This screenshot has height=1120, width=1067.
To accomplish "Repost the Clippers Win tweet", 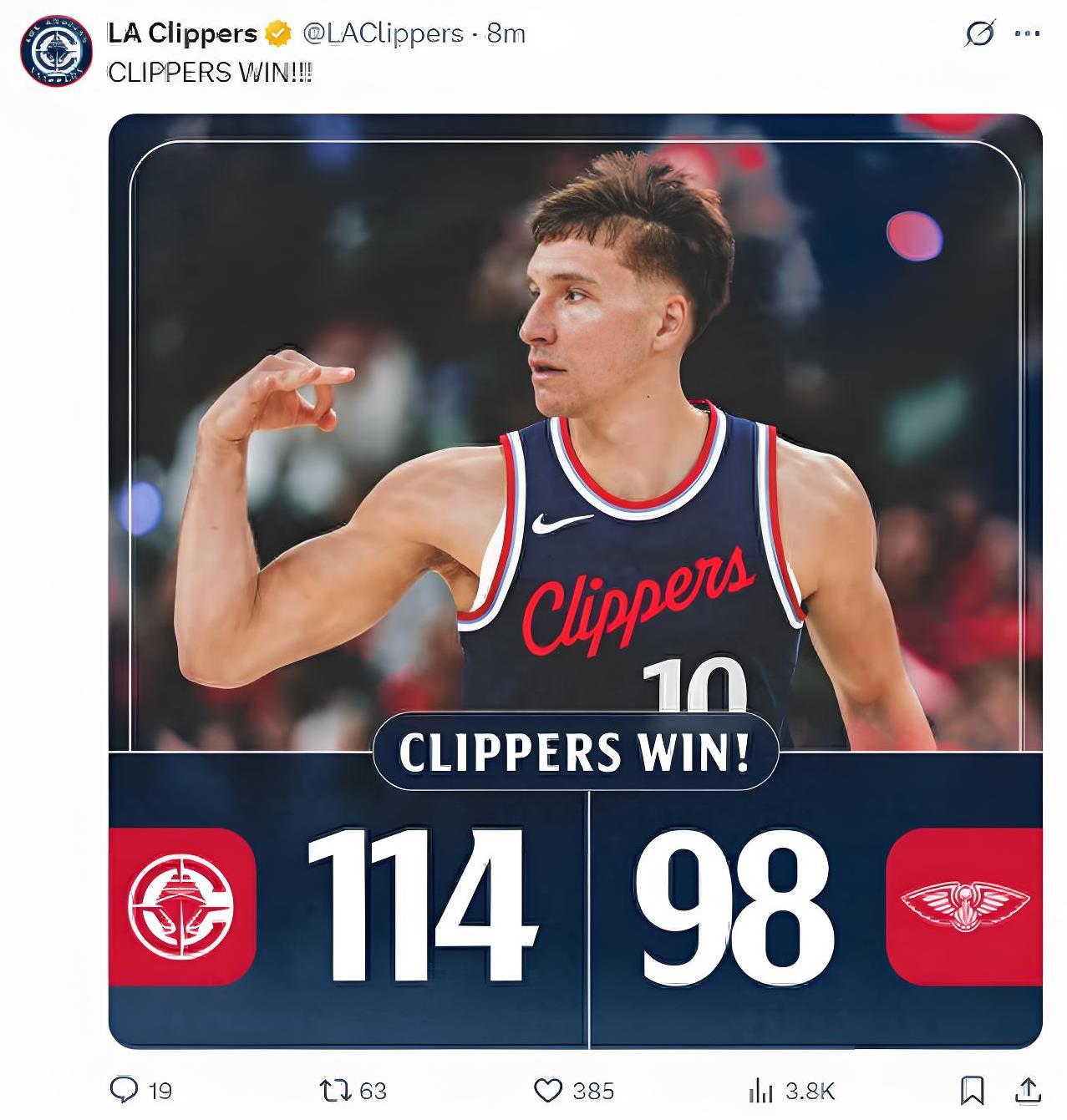I will tap(335, 1089).
